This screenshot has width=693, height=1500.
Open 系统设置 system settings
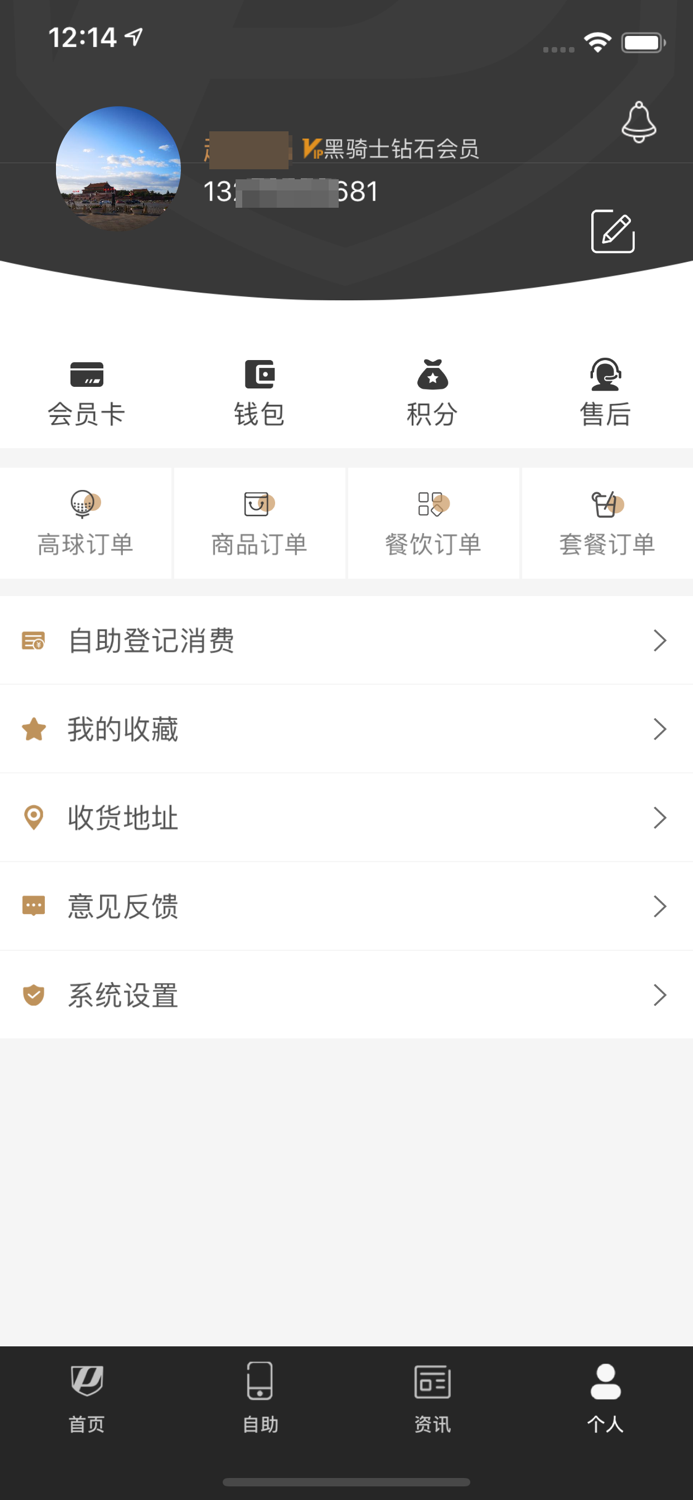[x=346, y=995]
